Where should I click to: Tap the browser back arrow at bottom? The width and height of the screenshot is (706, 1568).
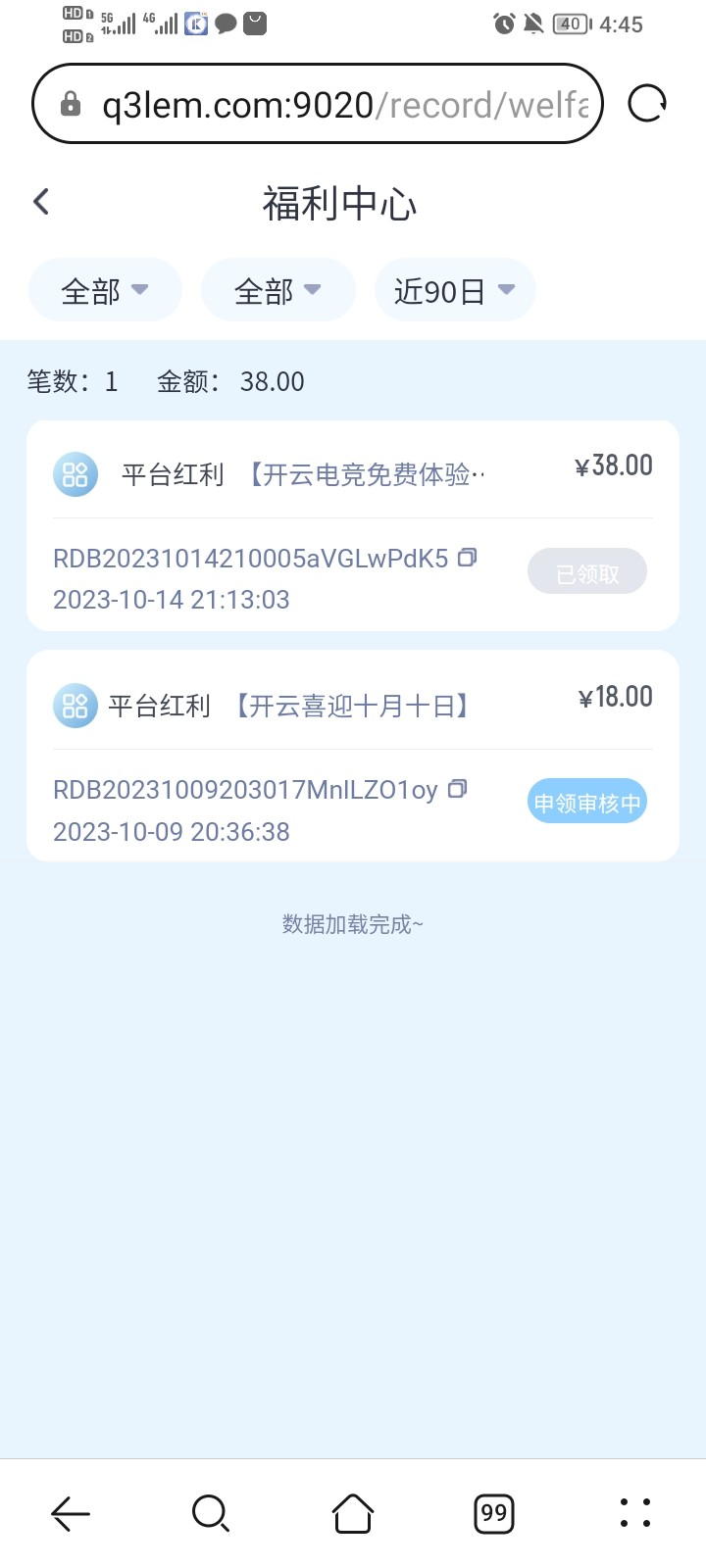(x=70, y=1513)
